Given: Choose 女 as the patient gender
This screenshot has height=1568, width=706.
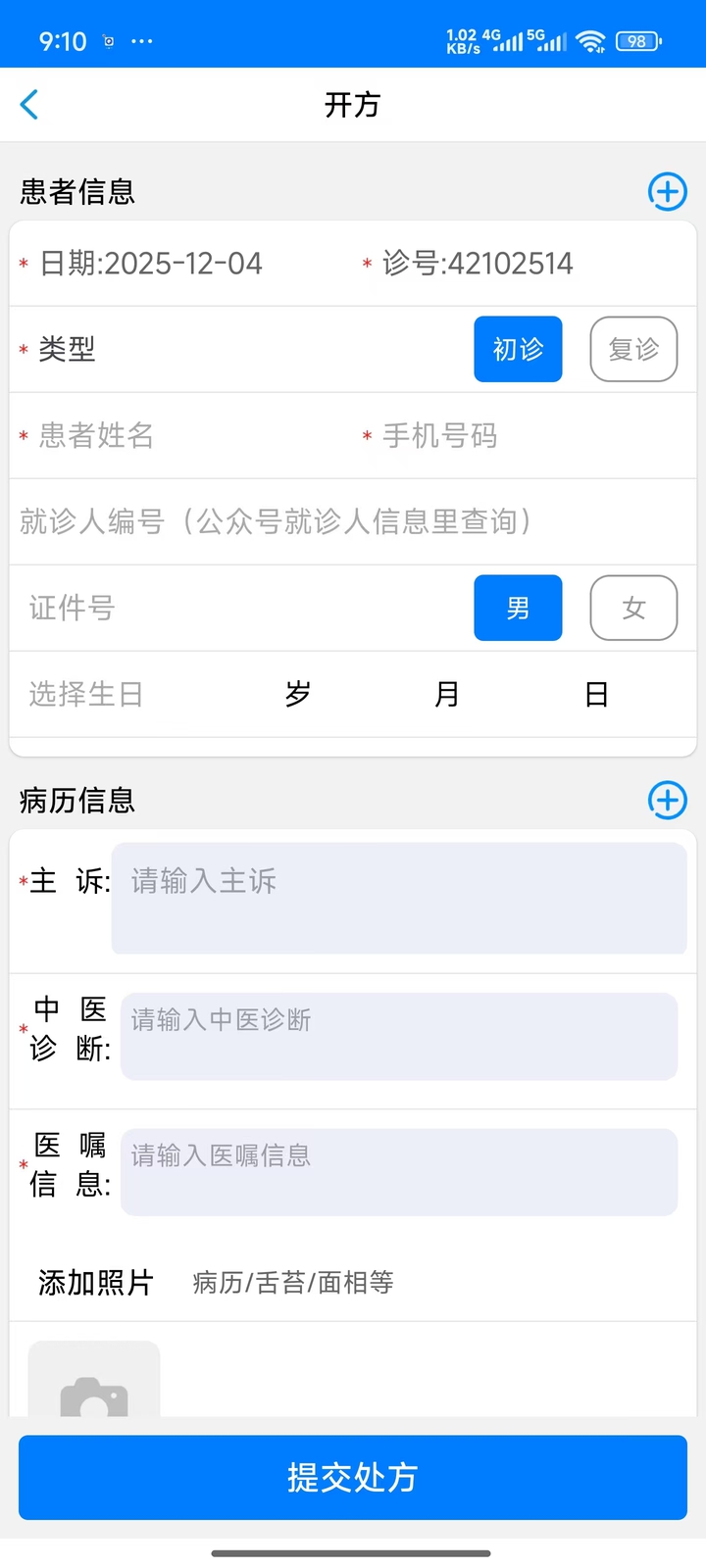Looking at the screenshot, I should (632, 608).
